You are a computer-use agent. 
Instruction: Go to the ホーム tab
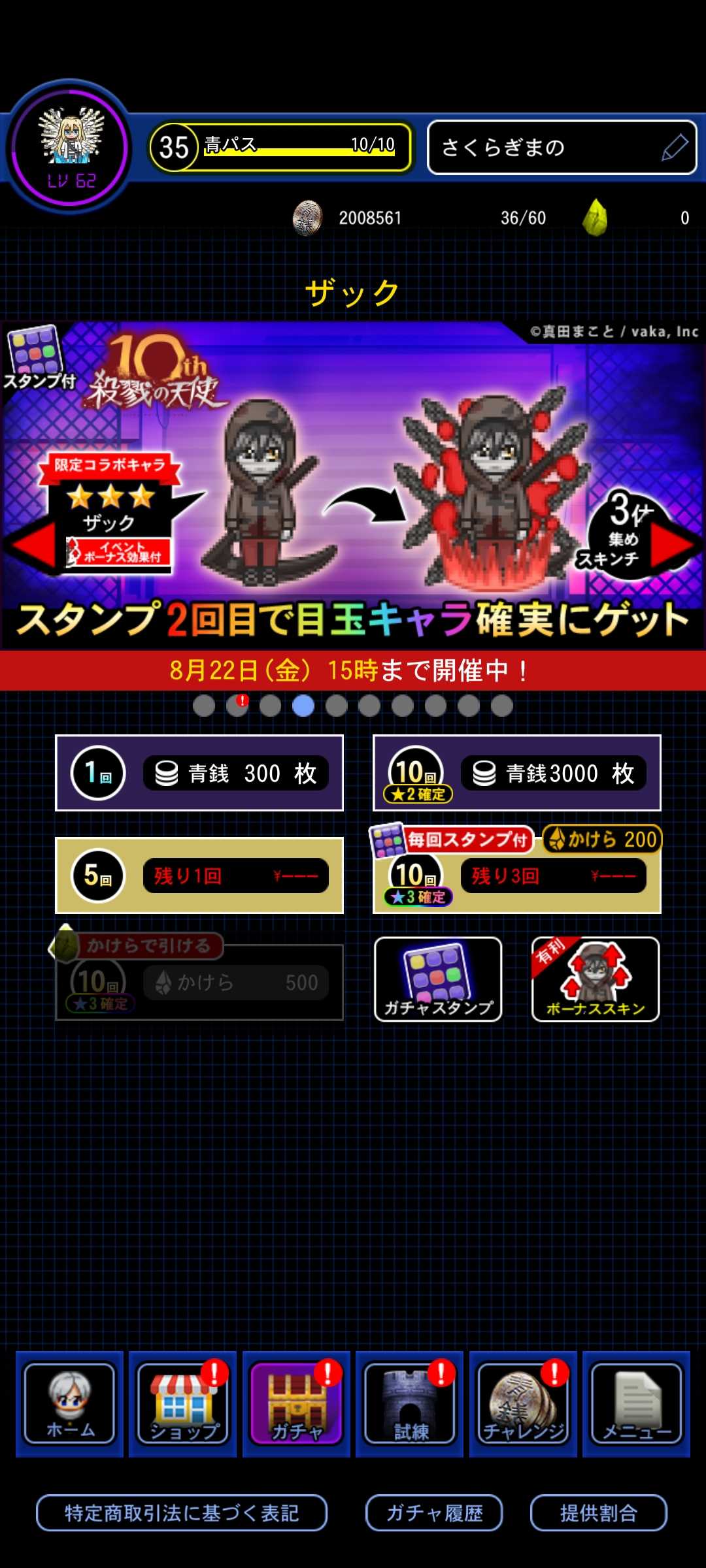pyautogui.click(x=70, y=1403)
